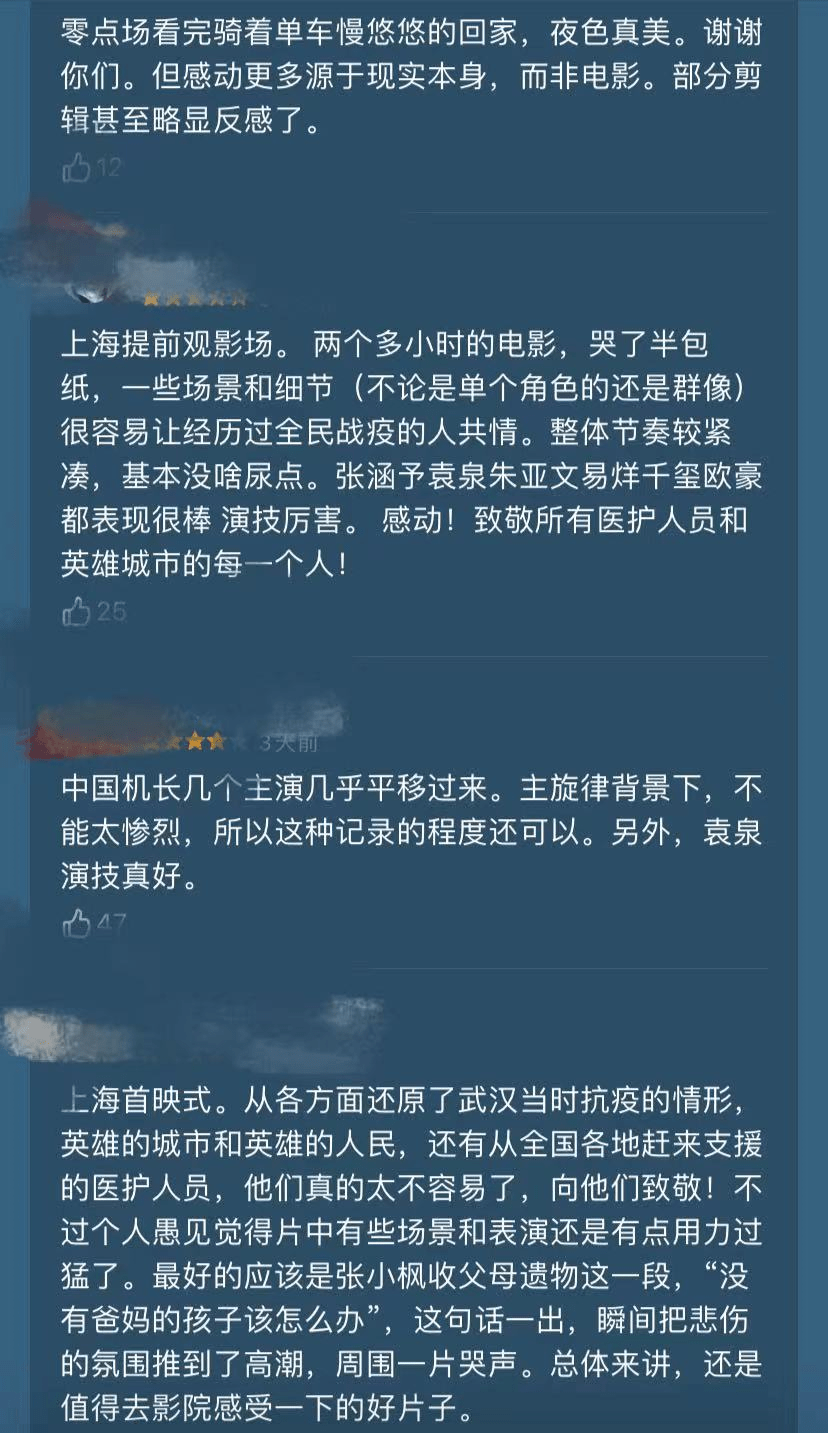Like the 中国机长 review with 47 likes
Viewport: 828px width, 1433px height.
76,923
